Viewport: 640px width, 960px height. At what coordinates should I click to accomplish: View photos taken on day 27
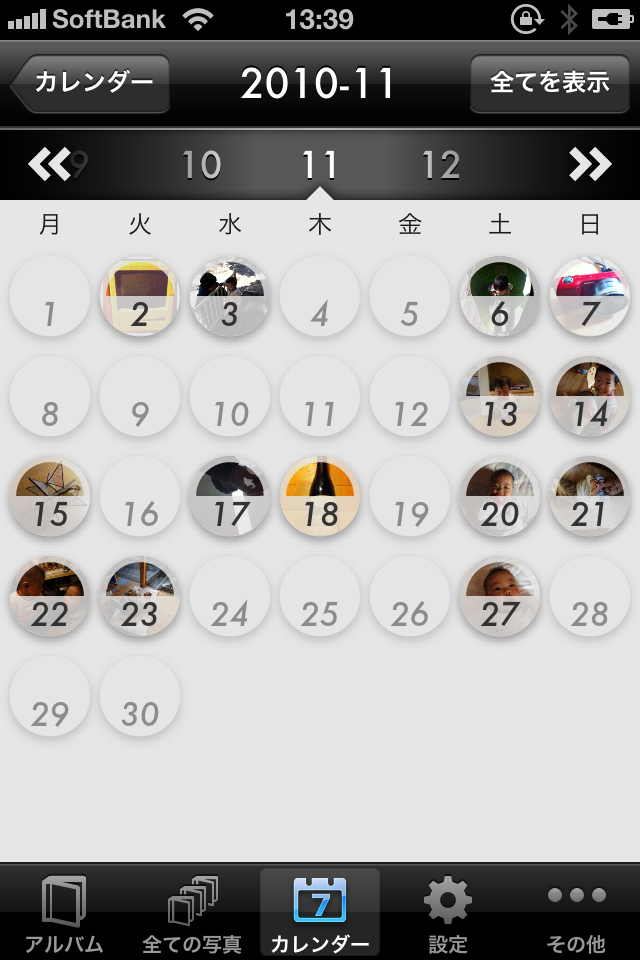point(500,597)
